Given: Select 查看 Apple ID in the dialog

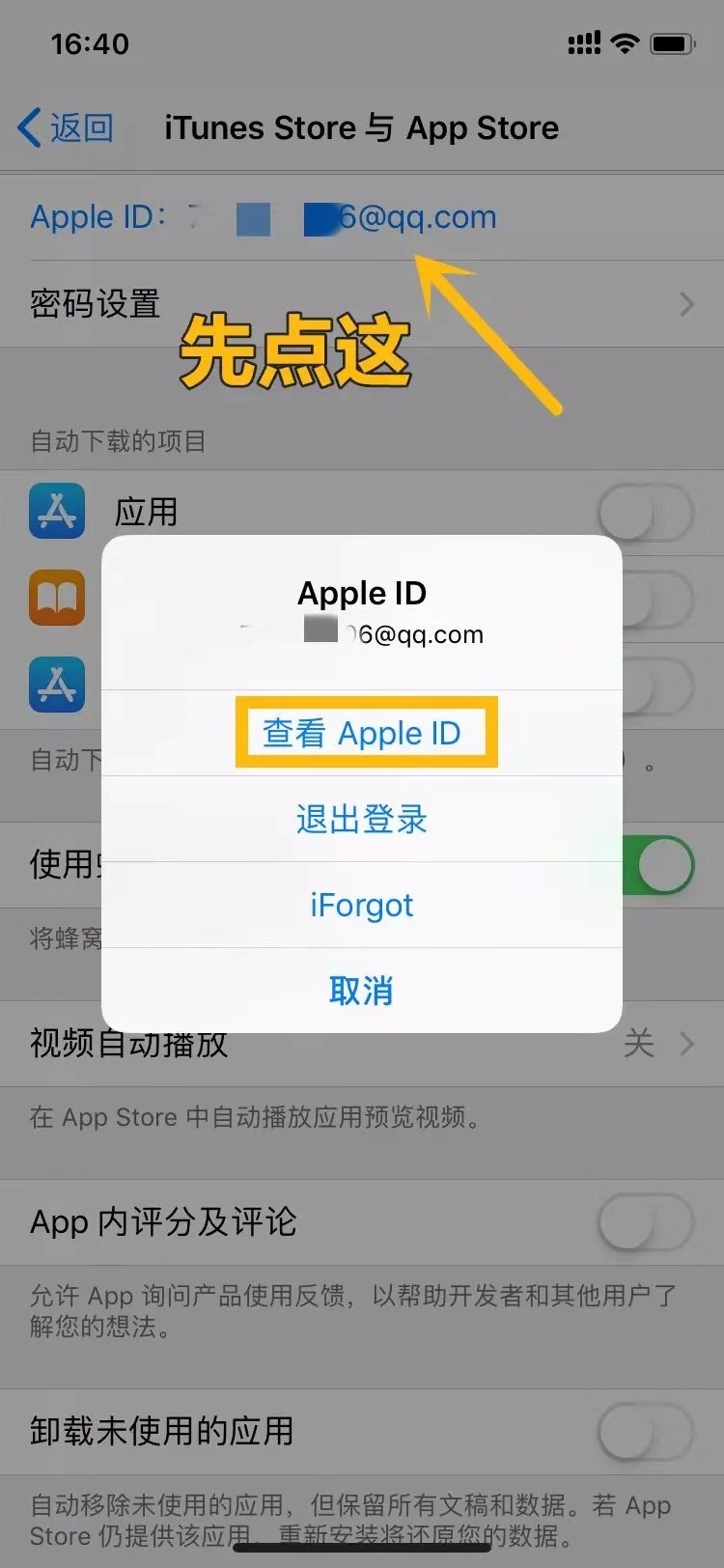Looking at the screenshot, I should coord(362,733).
